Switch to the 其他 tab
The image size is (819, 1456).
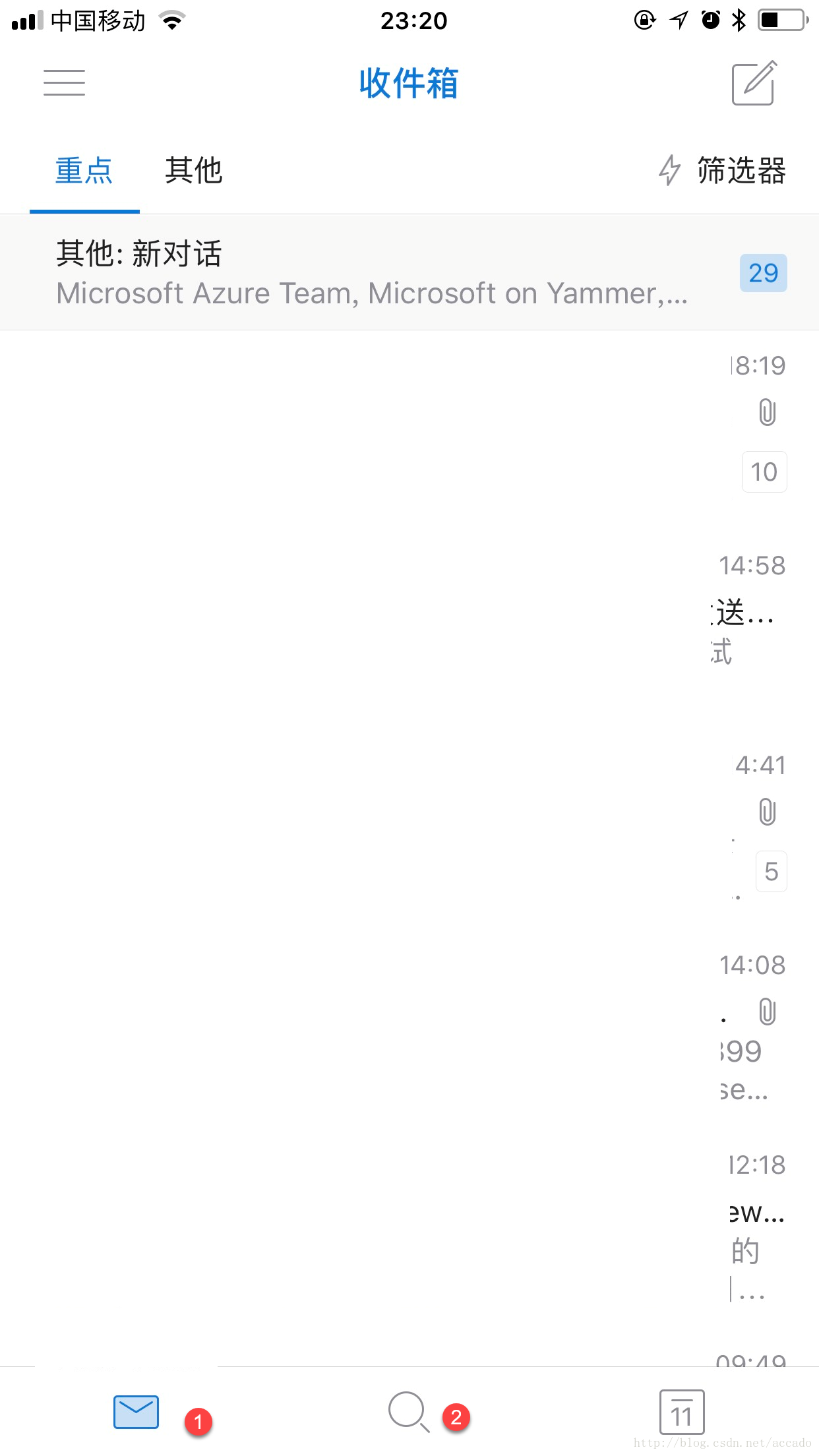[193, 171]
